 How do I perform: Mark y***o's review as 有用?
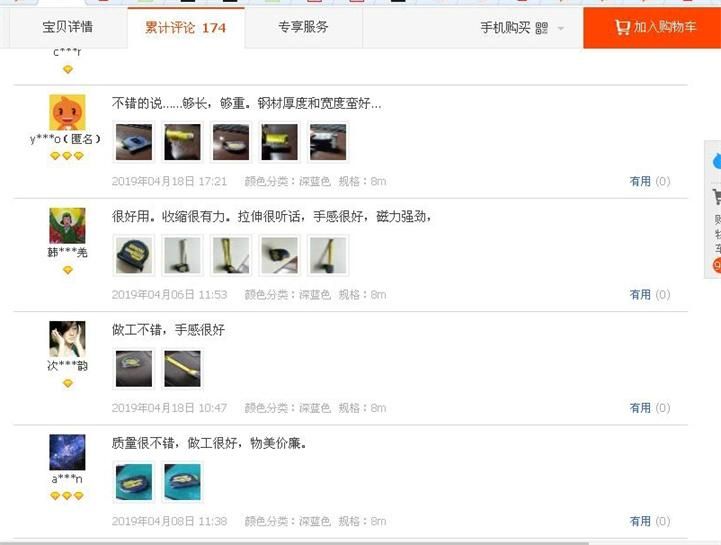(x=640, y=181)
